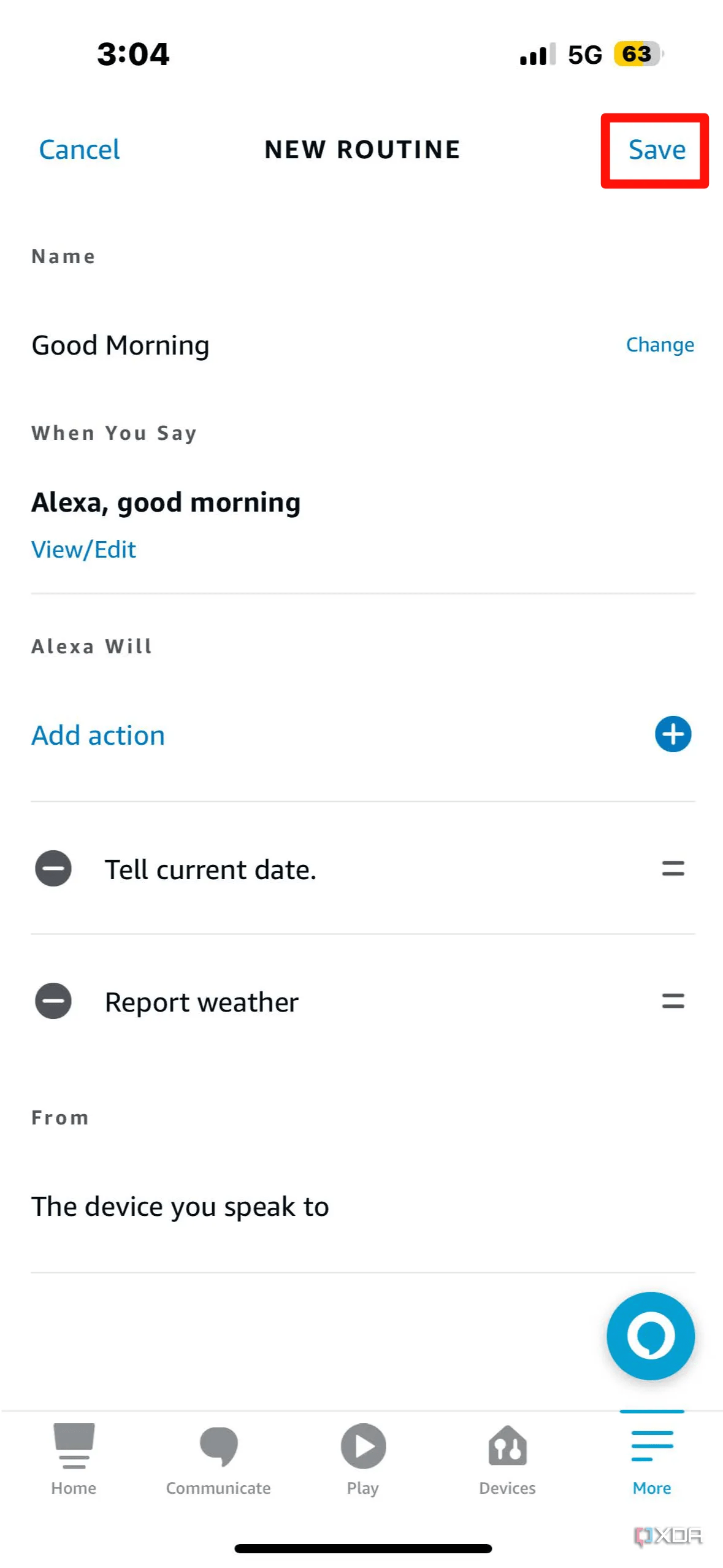Tap the minus circle next to Tell current date

click(x=53, y=869)
